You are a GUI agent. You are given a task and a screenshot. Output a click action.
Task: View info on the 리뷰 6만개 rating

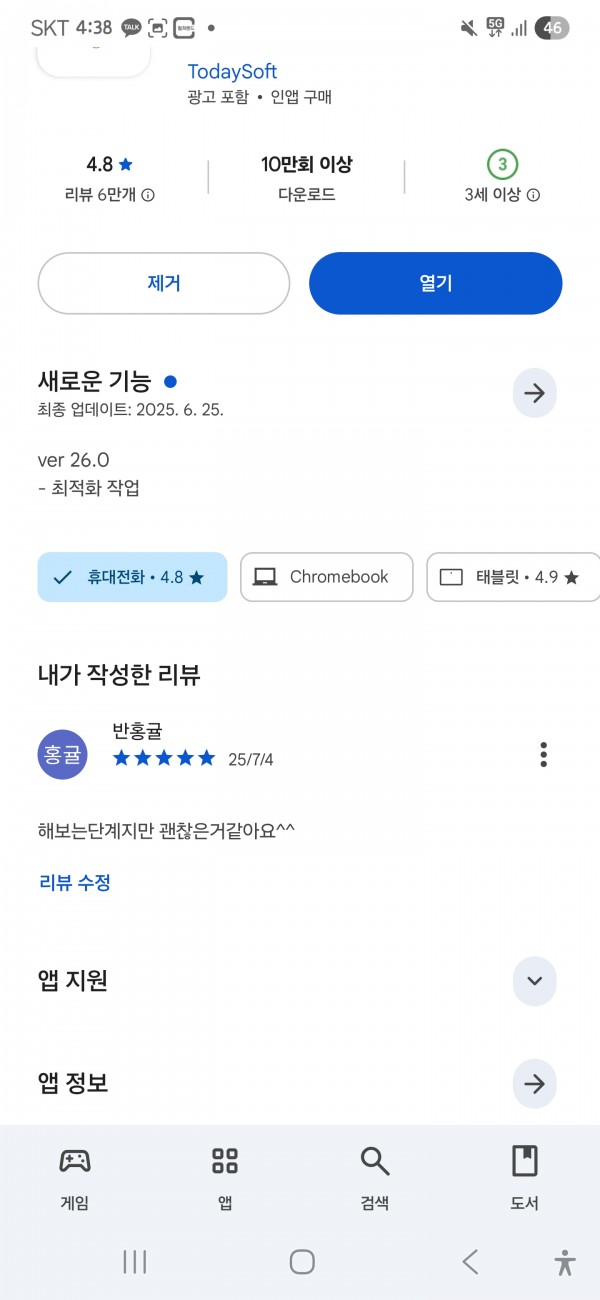(109, 195)
